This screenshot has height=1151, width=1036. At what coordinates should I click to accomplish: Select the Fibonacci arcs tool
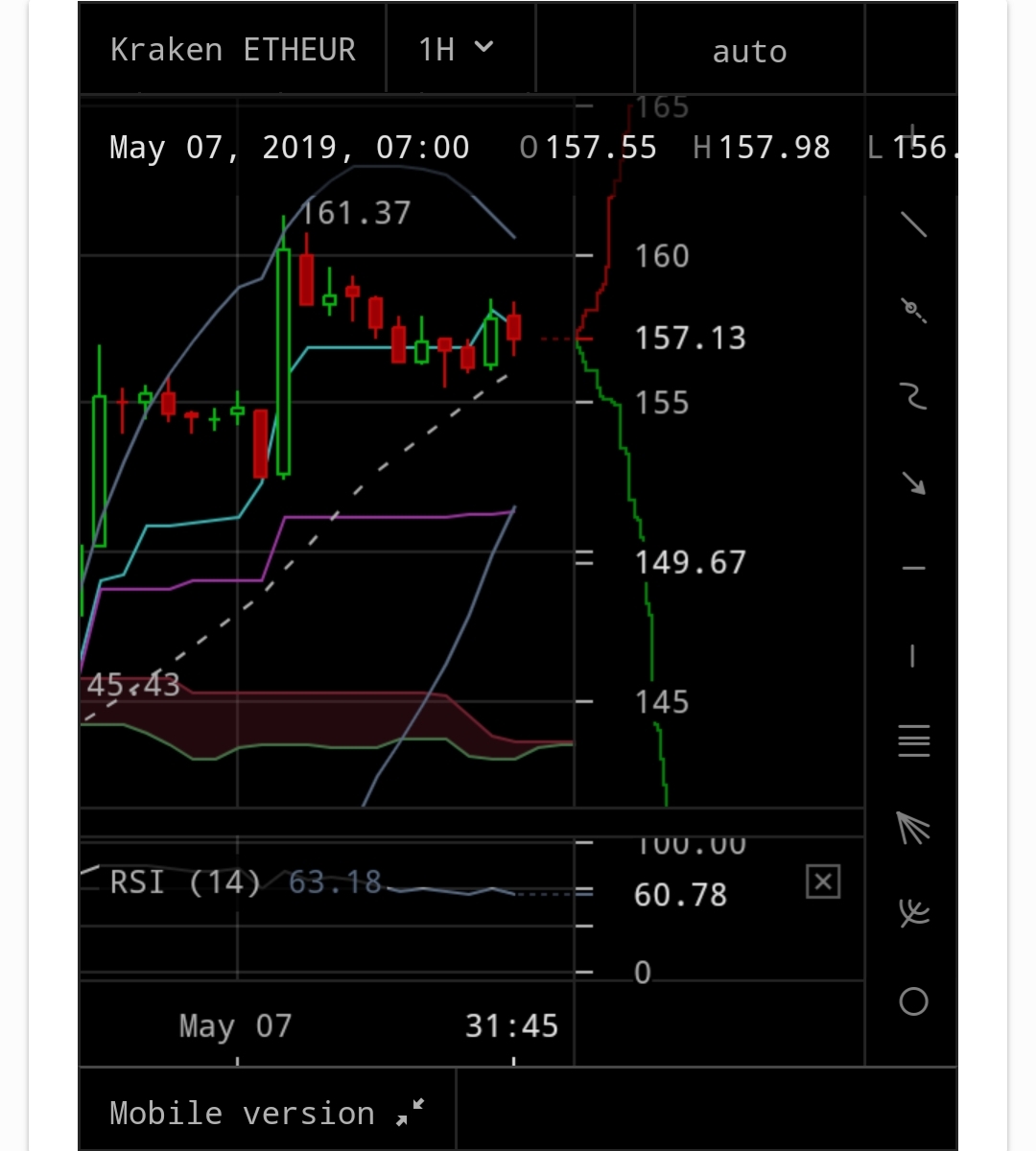(913, 913)
